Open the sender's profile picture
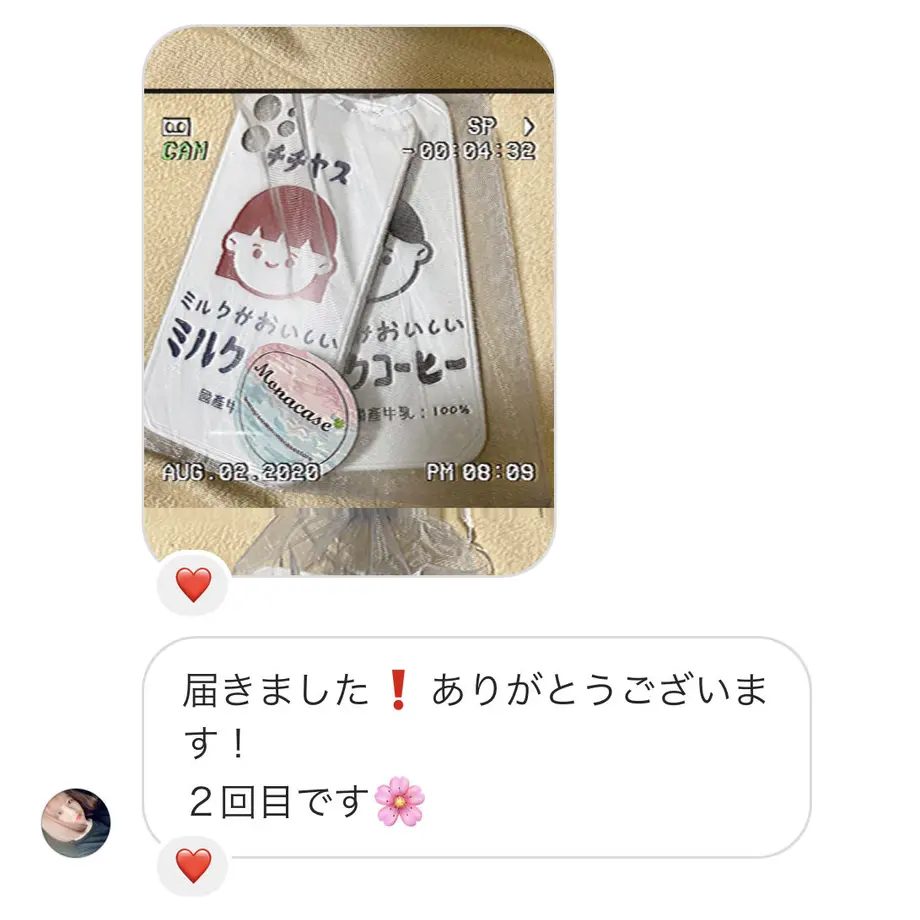 76,823
